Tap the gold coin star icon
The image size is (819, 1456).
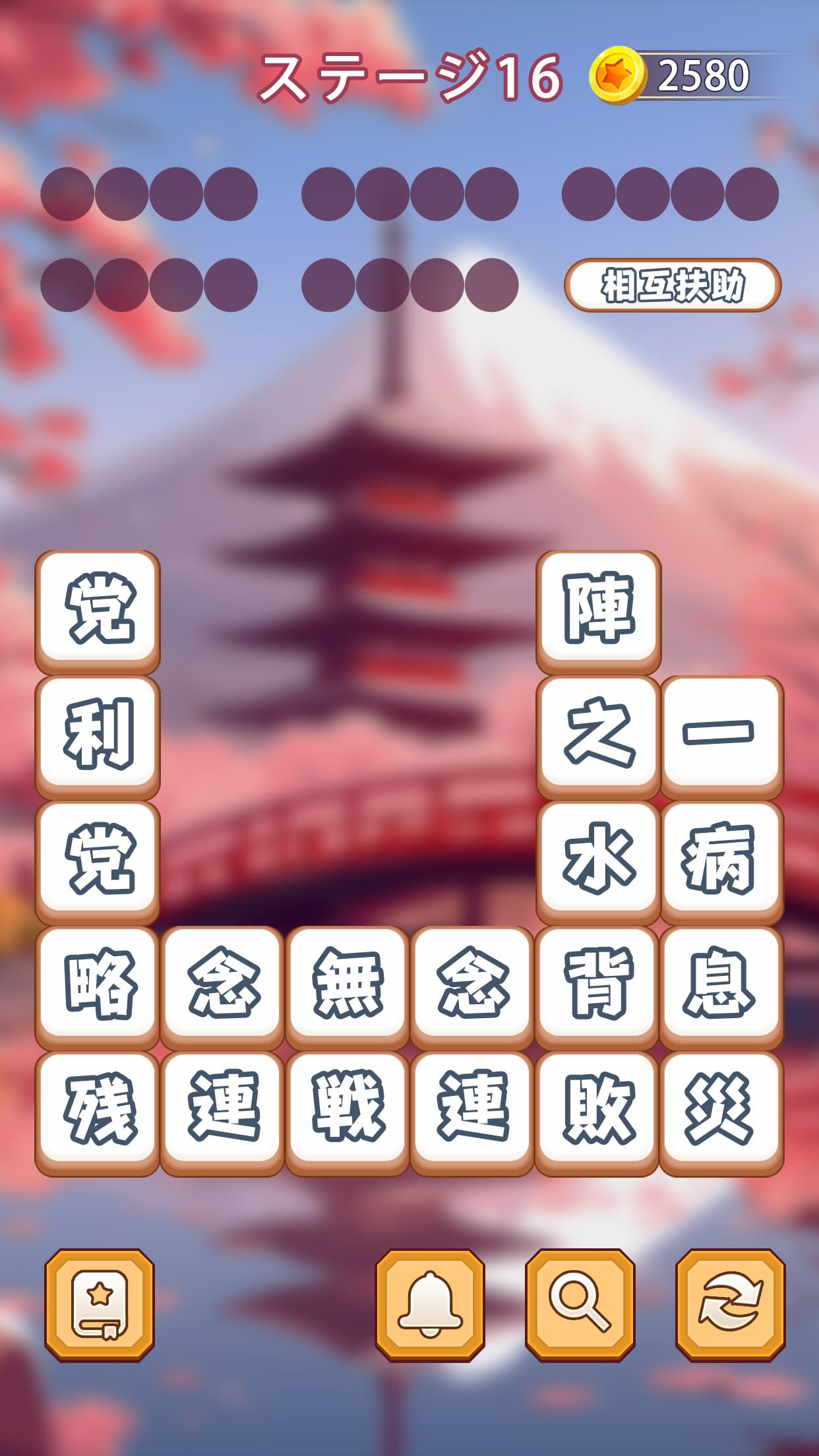tap(619, 75)
